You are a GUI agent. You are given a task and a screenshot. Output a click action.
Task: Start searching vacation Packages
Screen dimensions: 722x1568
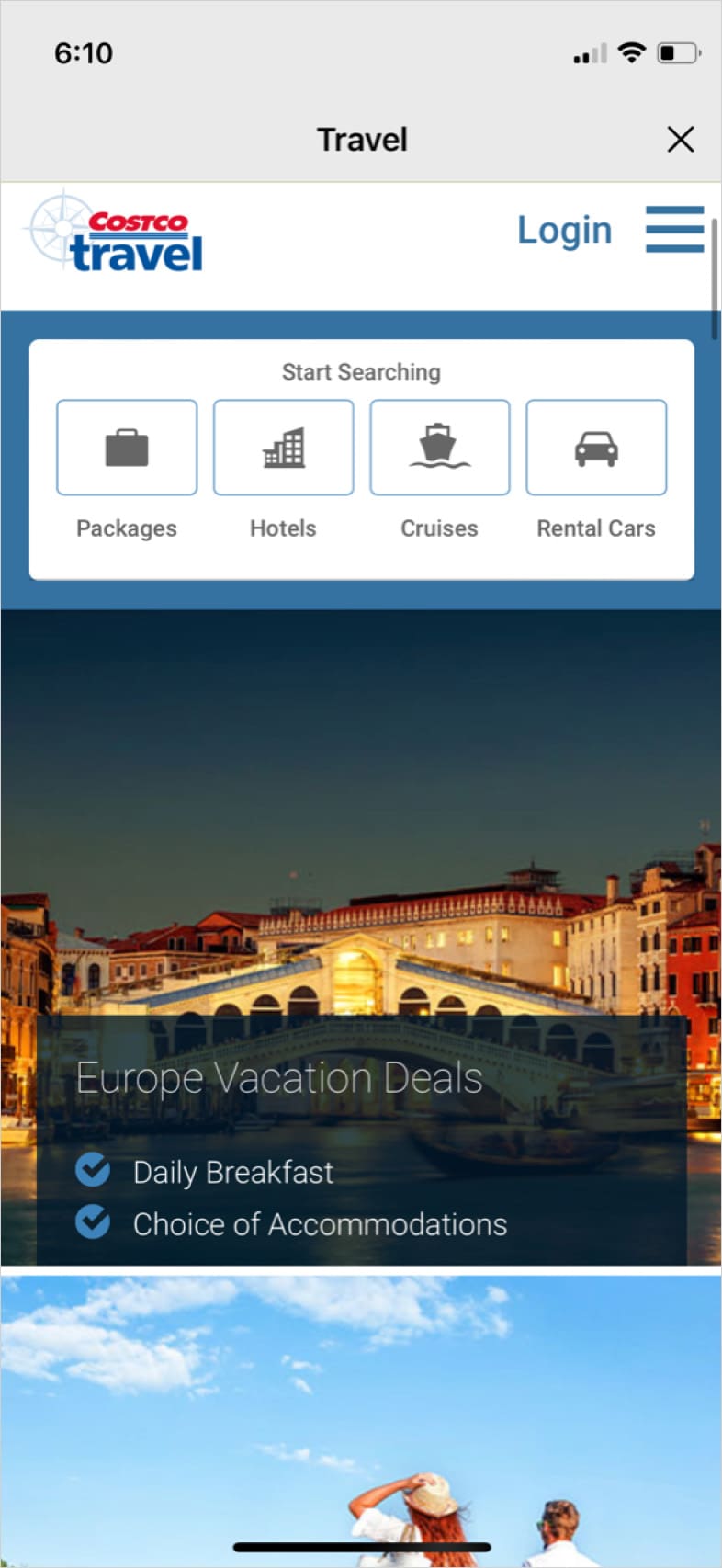(127, 448)
